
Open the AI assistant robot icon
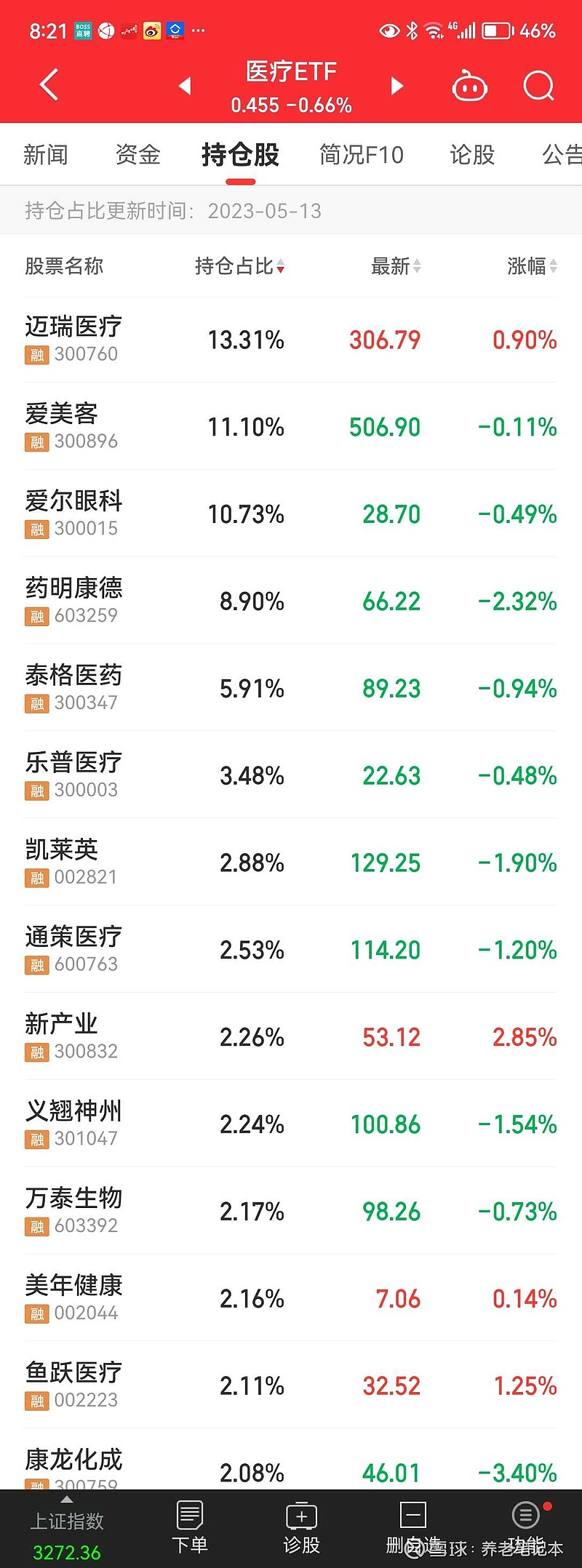click(469, 84)
